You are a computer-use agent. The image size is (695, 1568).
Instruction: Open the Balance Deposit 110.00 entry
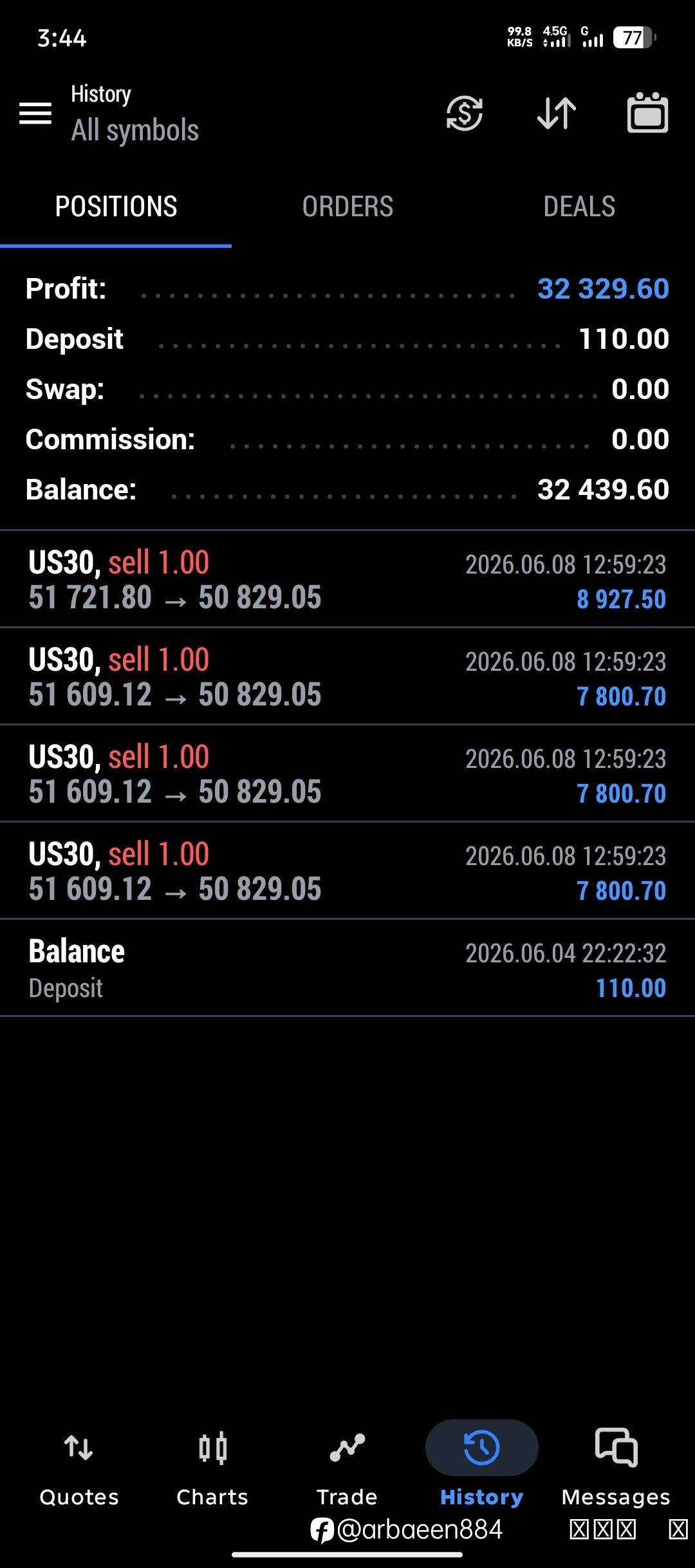point(347,968)
